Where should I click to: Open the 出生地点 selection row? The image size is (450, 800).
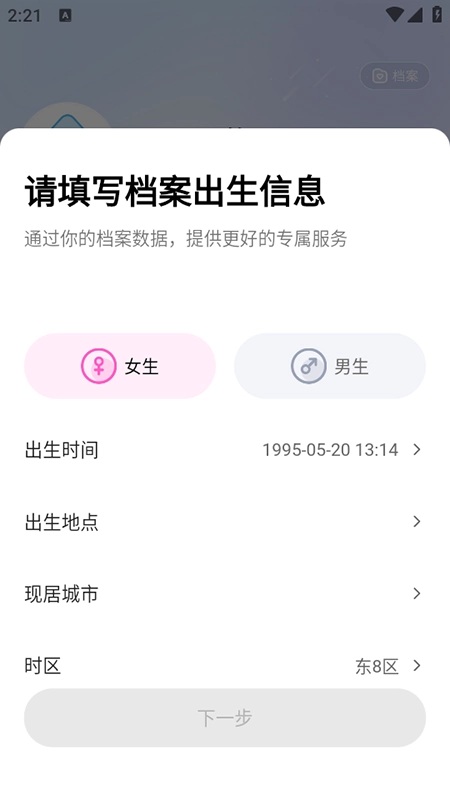224,521
